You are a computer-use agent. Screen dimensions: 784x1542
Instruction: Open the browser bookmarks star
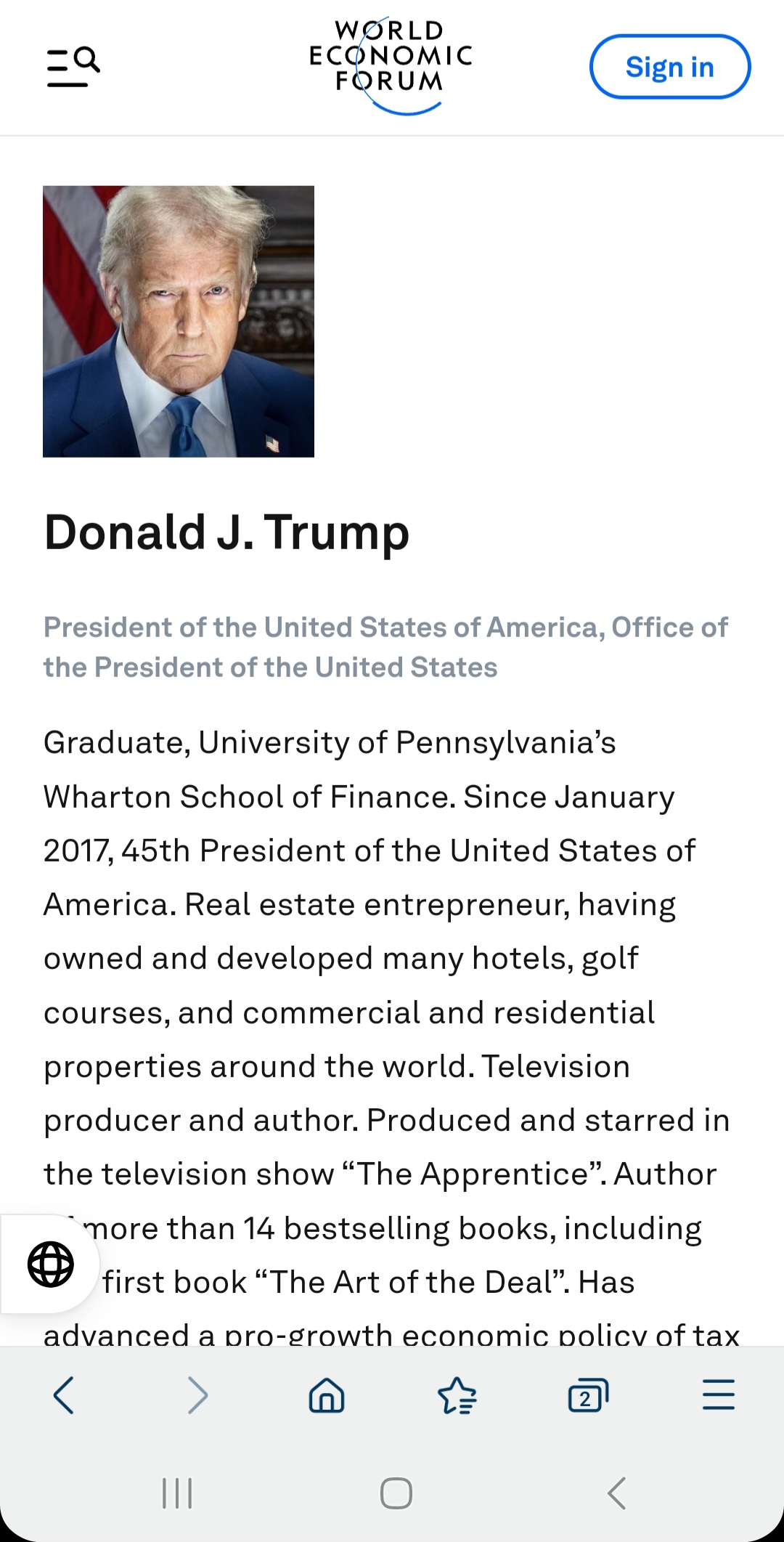[457, 1395]
